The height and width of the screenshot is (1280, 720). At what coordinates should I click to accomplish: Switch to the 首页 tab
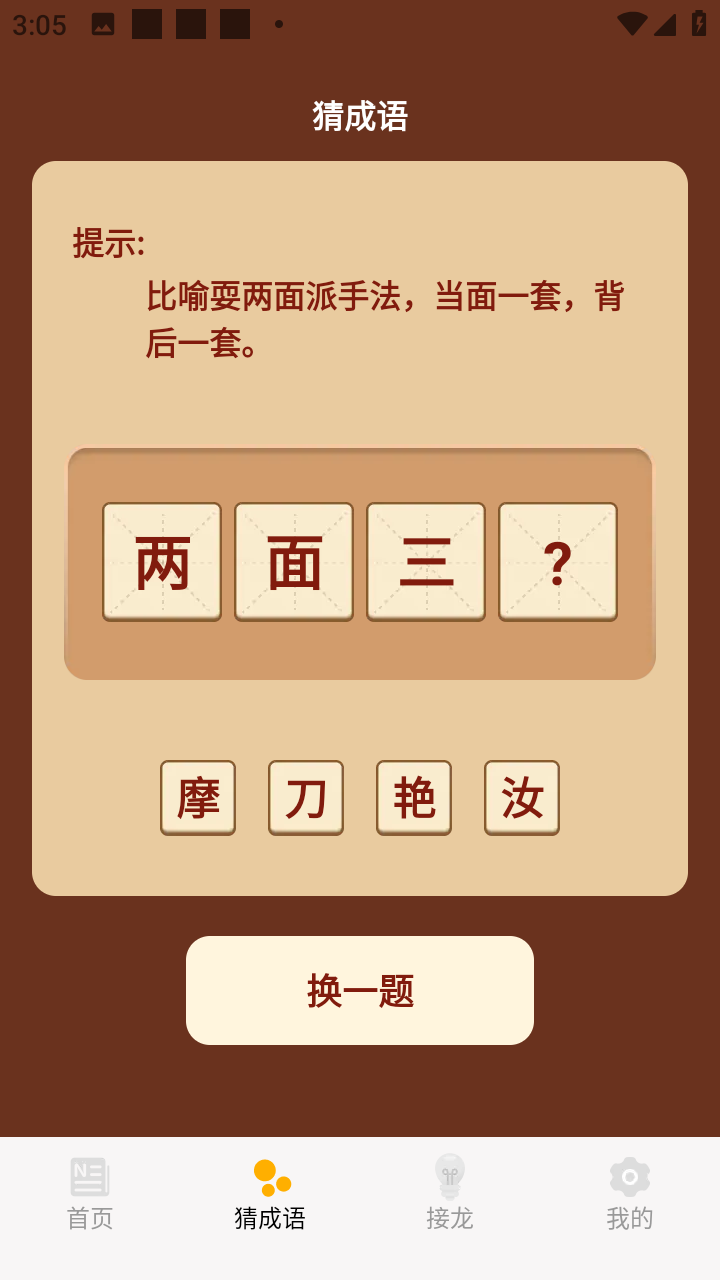(x=90, y=1194)
